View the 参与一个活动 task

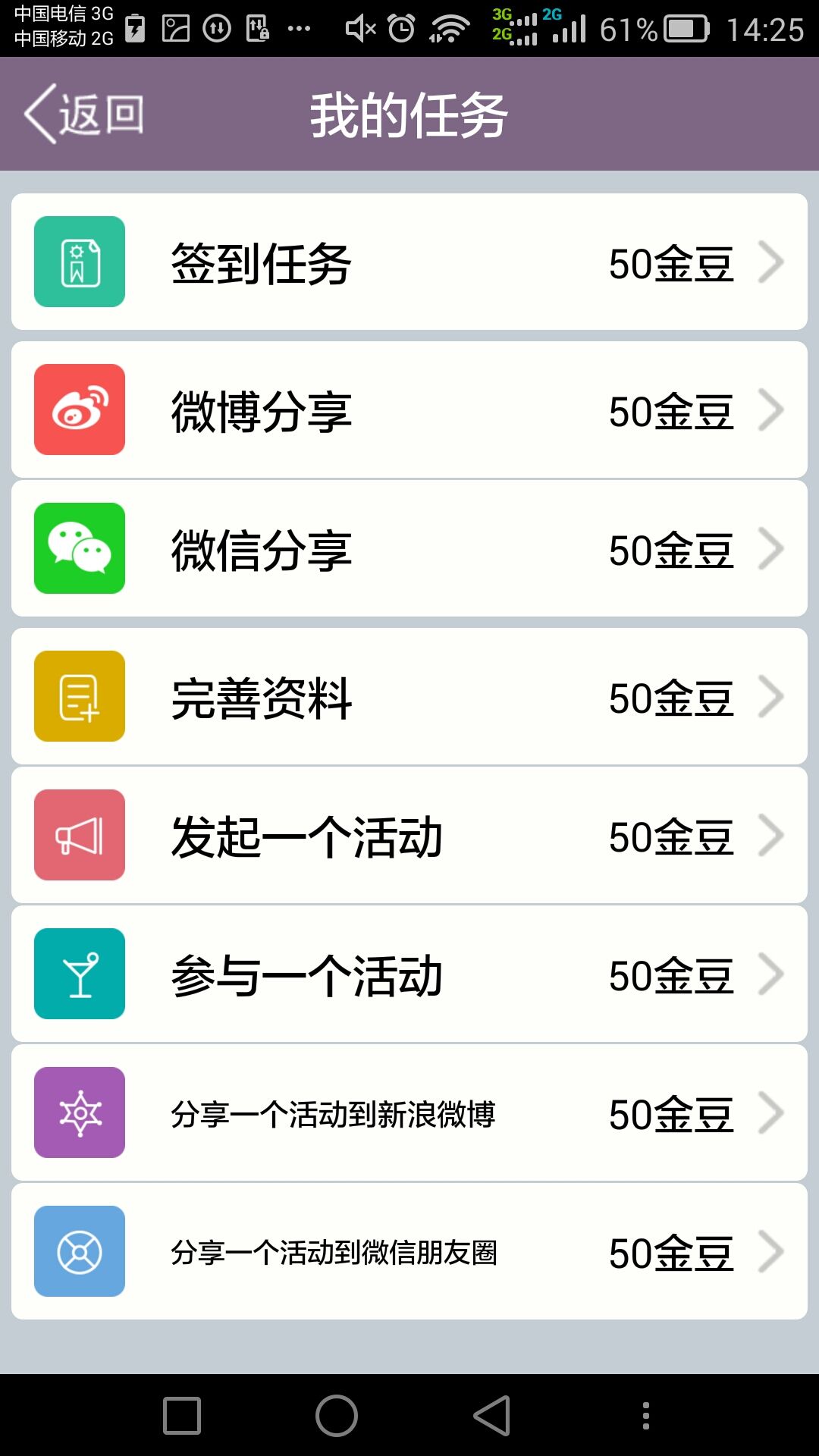click(x=409, y=974)
